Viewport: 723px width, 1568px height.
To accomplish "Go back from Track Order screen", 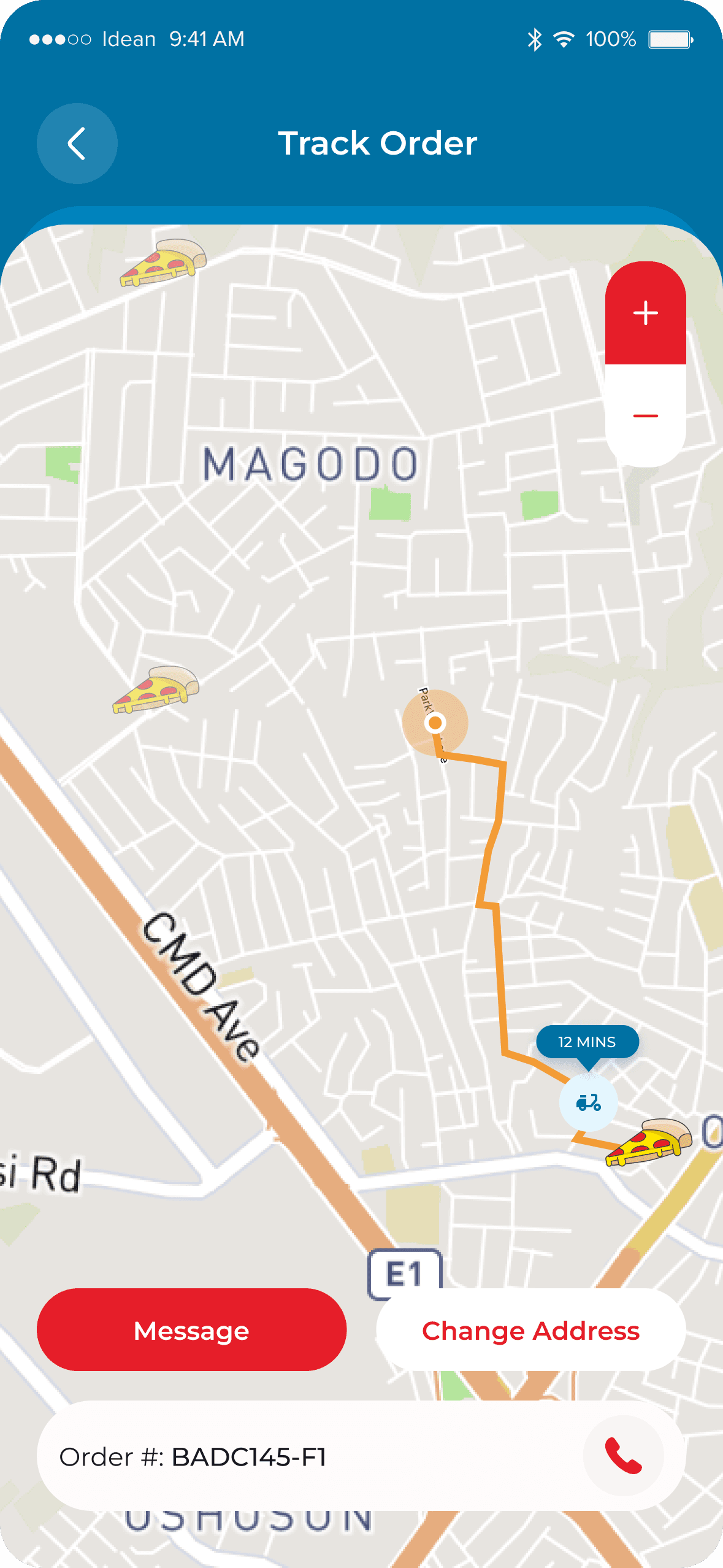I will click(77, 144).
